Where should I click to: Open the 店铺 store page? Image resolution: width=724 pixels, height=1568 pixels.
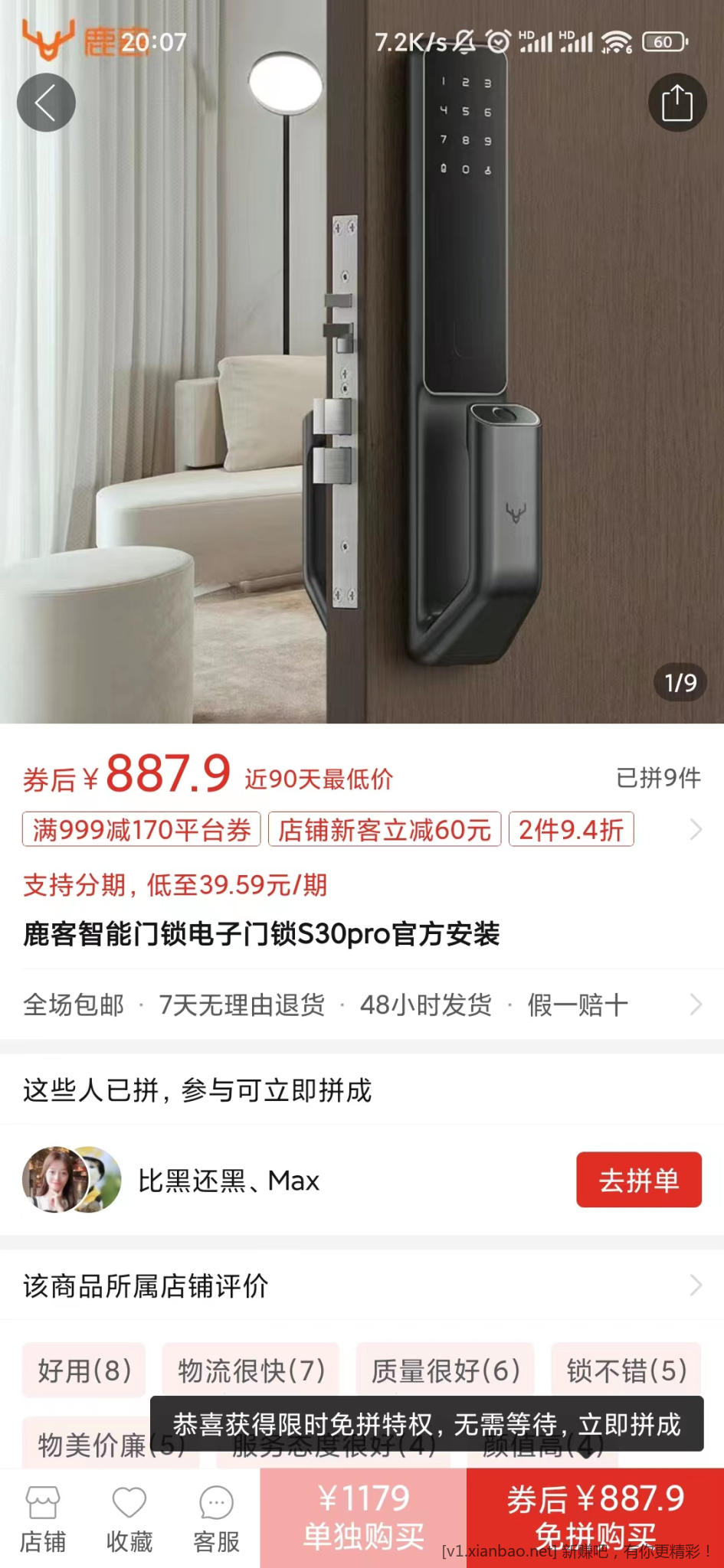tap(43, 1519)
